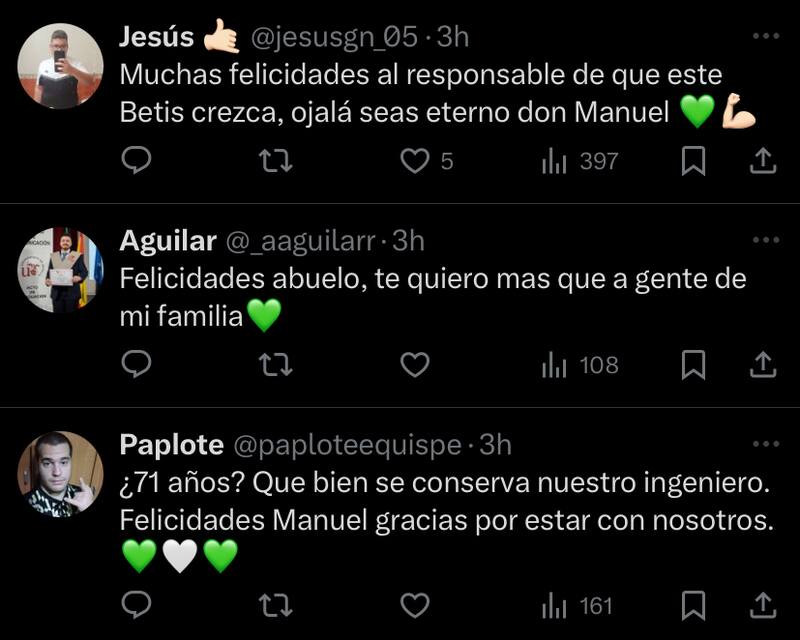This screenshot has width=800, height=640.
Task: Like Aguilar's tweet
Action: 414,365
